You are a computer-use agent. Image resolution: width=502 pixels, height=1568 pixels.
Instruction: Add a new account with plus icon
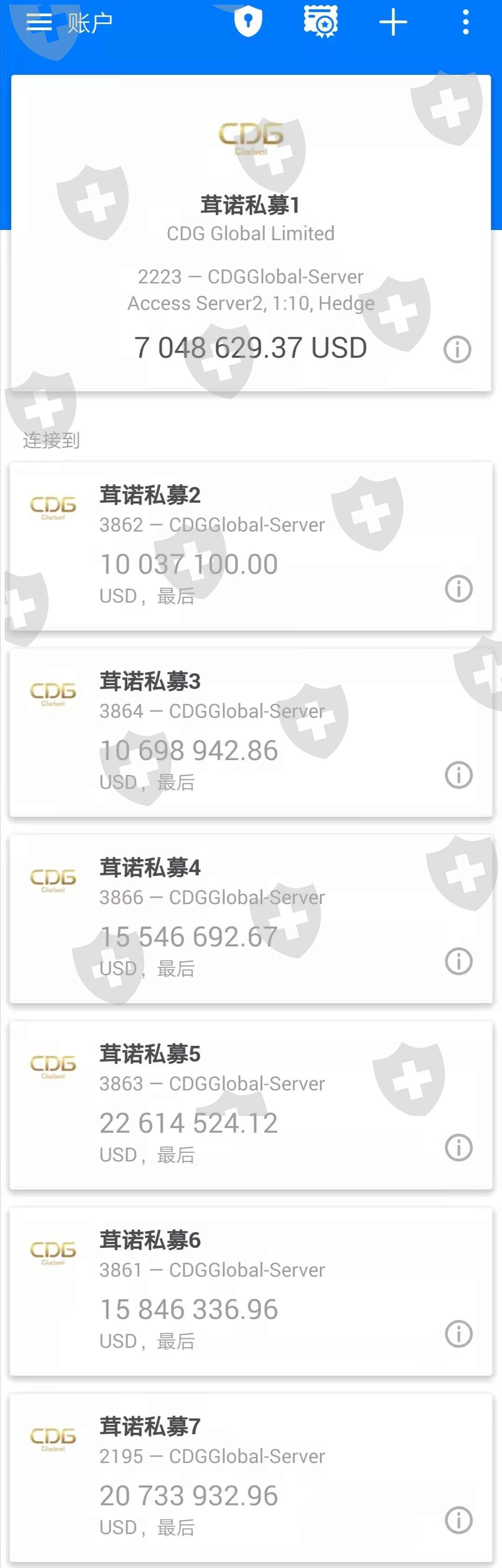click(393, 22)
